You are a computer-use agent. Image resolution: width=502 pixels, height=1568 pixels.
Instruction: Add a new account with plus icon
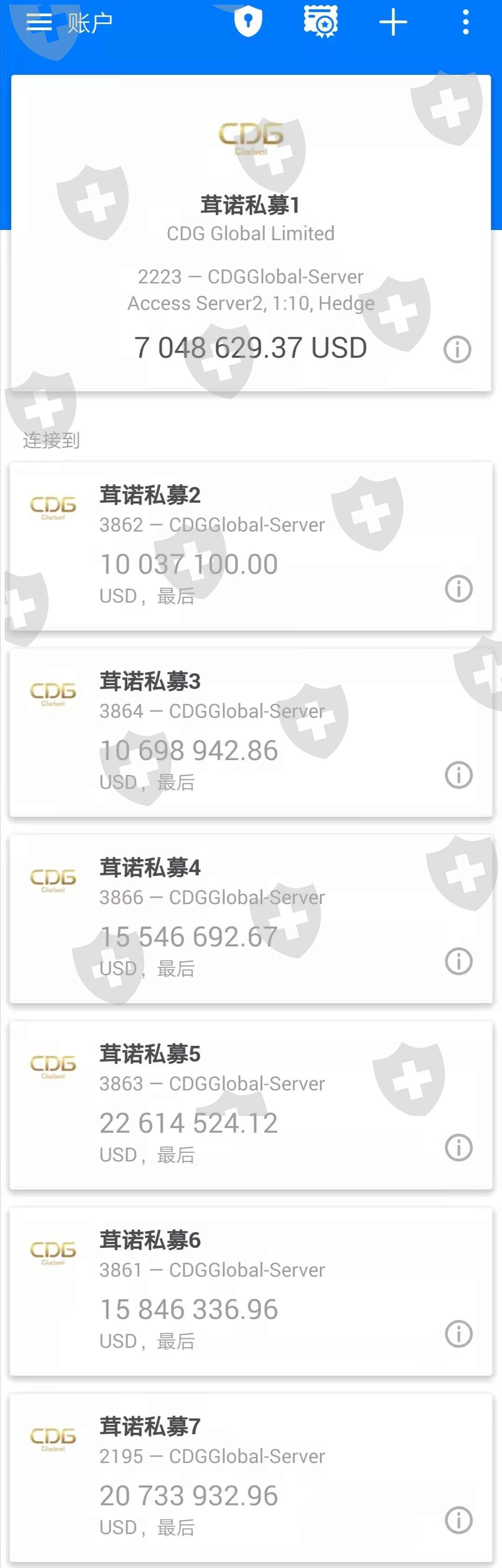click(393, 22)
